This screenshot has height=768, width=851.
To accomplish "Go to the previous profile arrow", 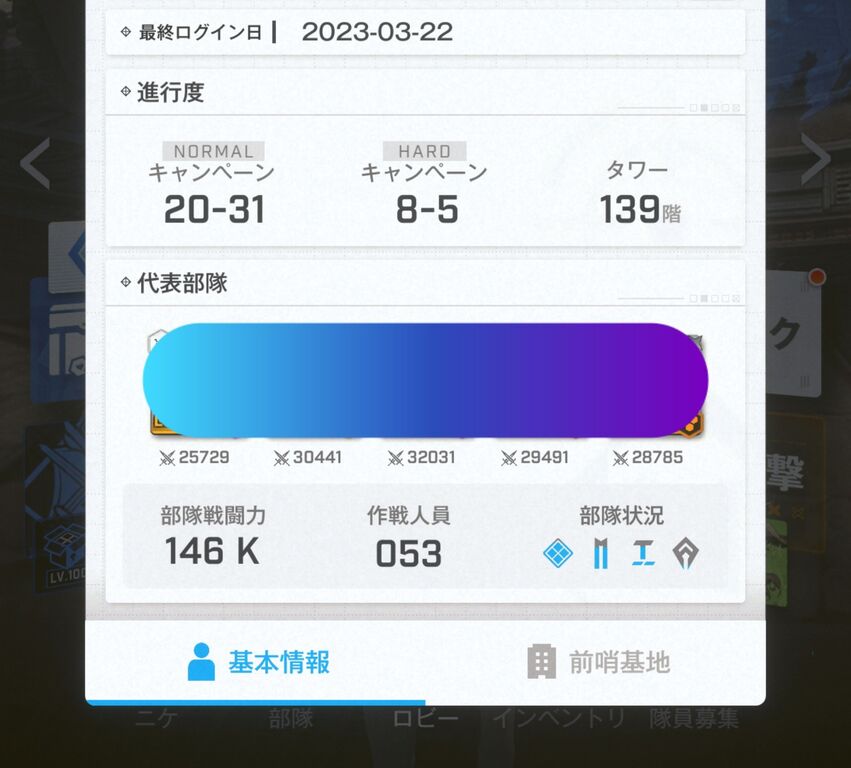I will (x=36, y=163).
